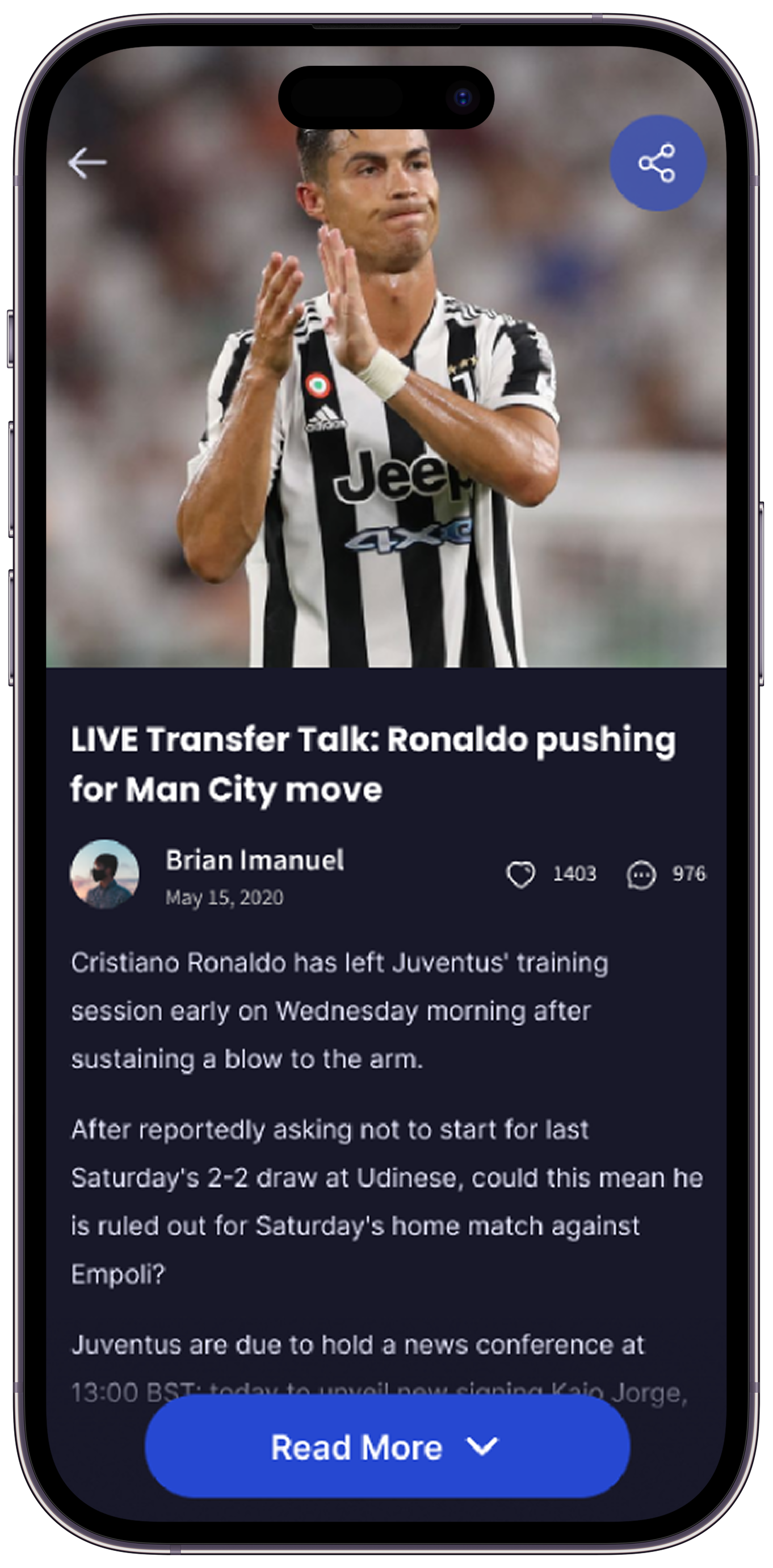Open Brian Imanuel's author profile picture
The width and height of the screenshot is (773, 1568).
(104, 875)
